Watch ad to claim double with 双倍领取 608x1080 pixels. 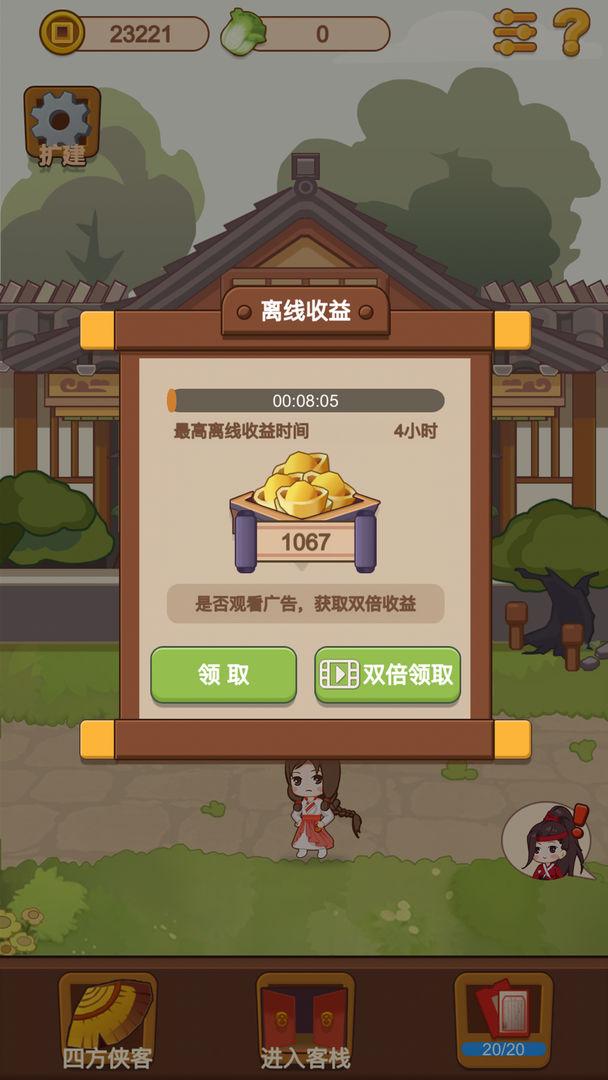(388, 675)
